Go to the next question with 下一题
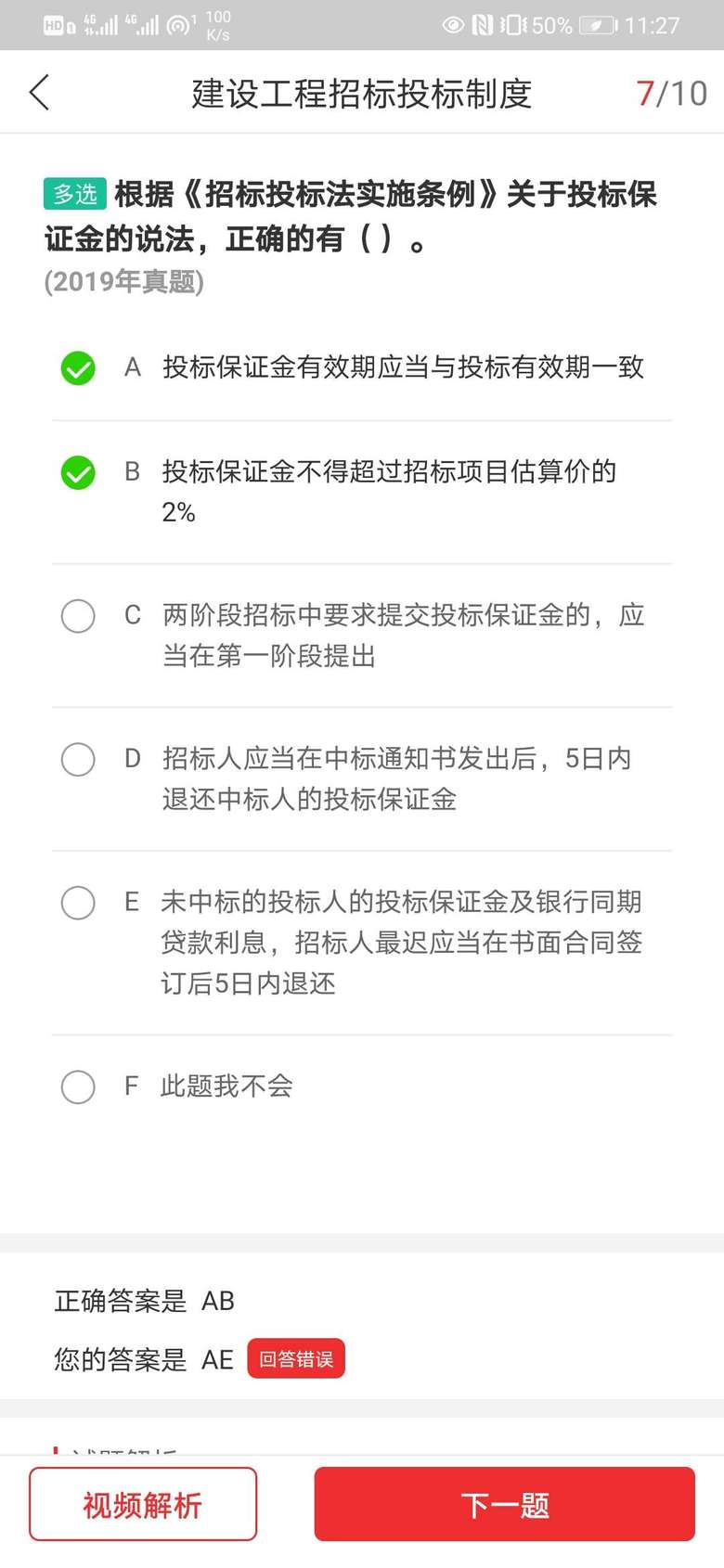Screen dimensions: 724x1568 point(504,1504)
